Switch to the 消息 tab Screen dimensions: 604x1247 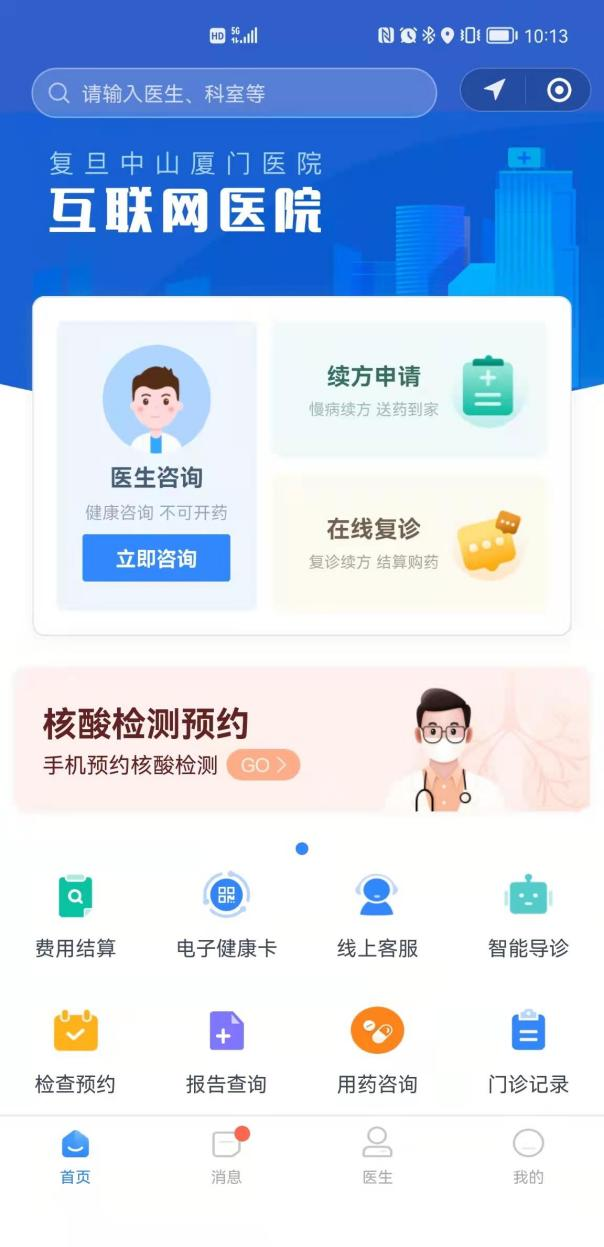point(226,1155)
